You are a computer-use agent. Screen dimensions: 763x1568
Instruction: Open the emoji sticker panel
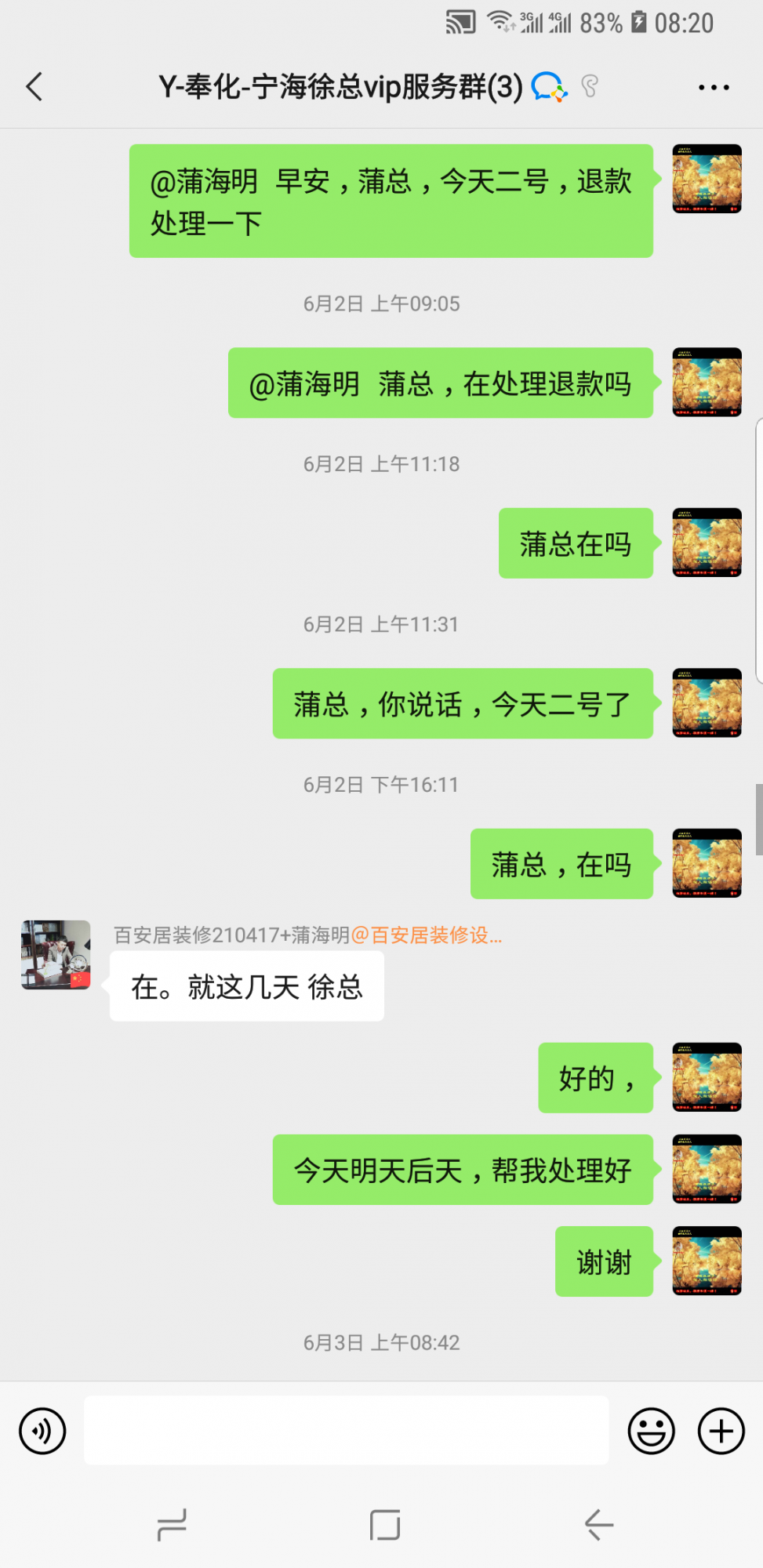651,1431
